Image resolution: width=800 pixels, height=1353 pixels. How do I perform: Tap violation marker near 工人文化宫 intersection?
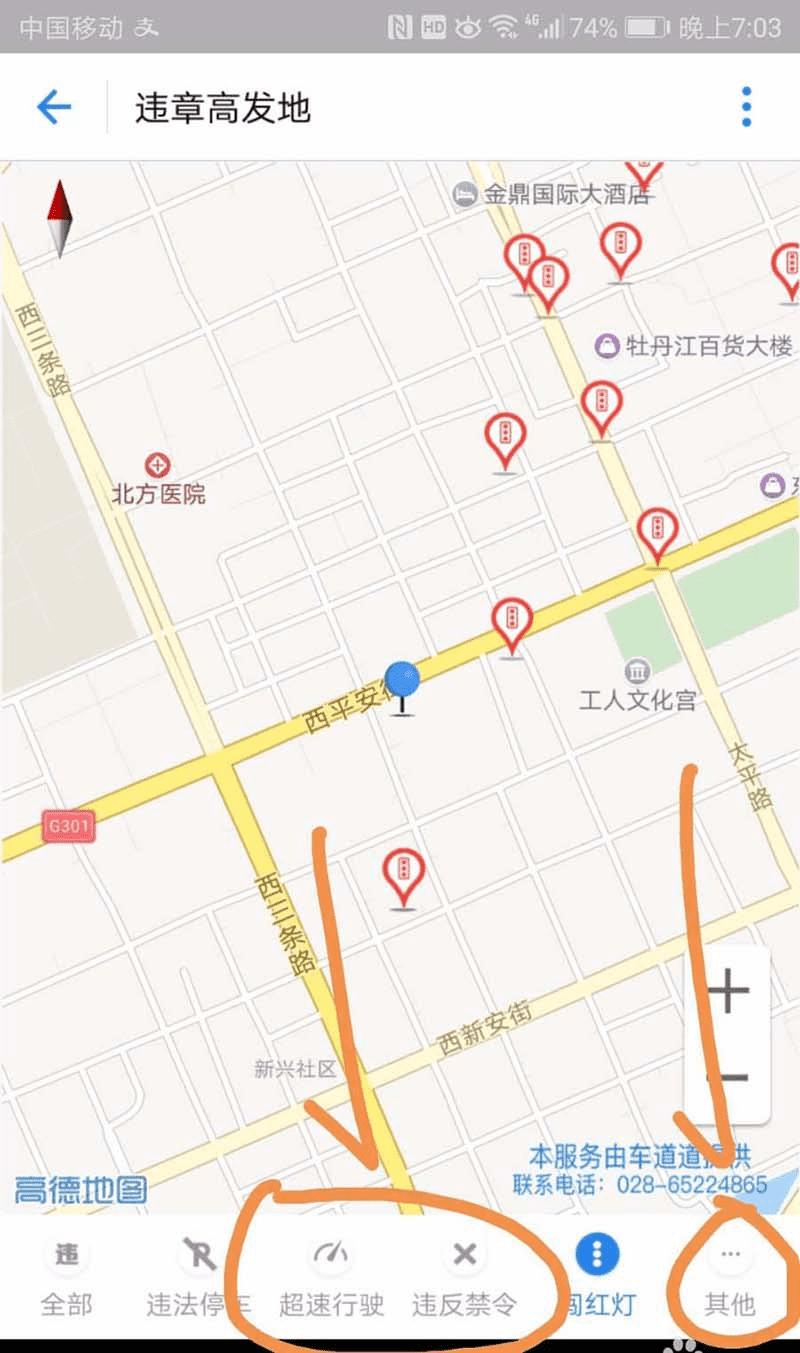point(657,533)
